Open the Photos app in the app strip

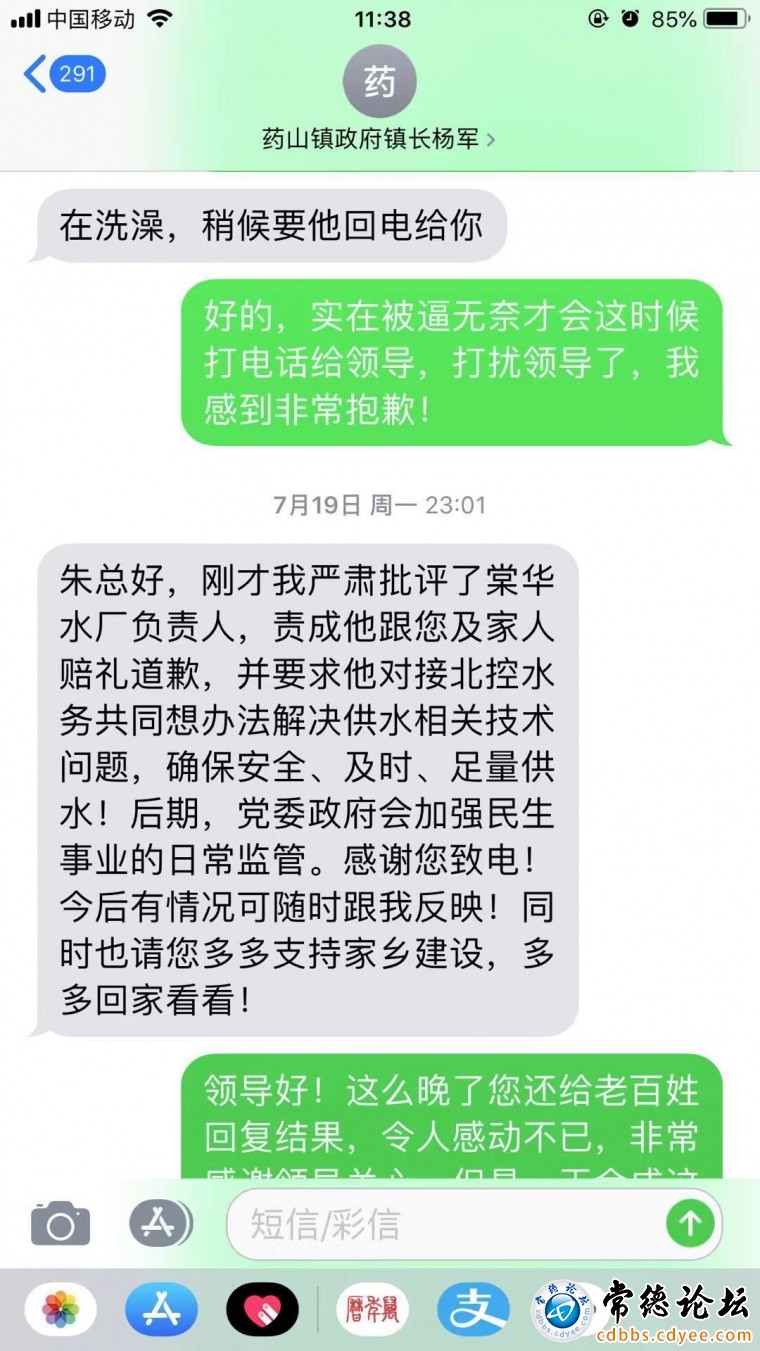pos(61,1309)
